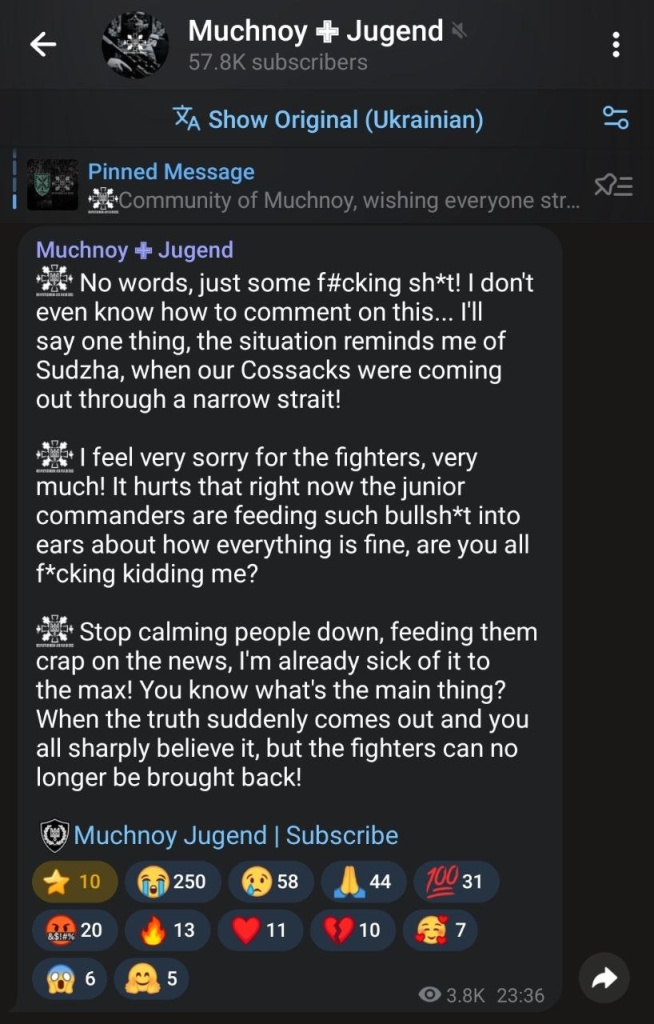
Task: Go back using the arrow
Action: (x=43, y=44)
